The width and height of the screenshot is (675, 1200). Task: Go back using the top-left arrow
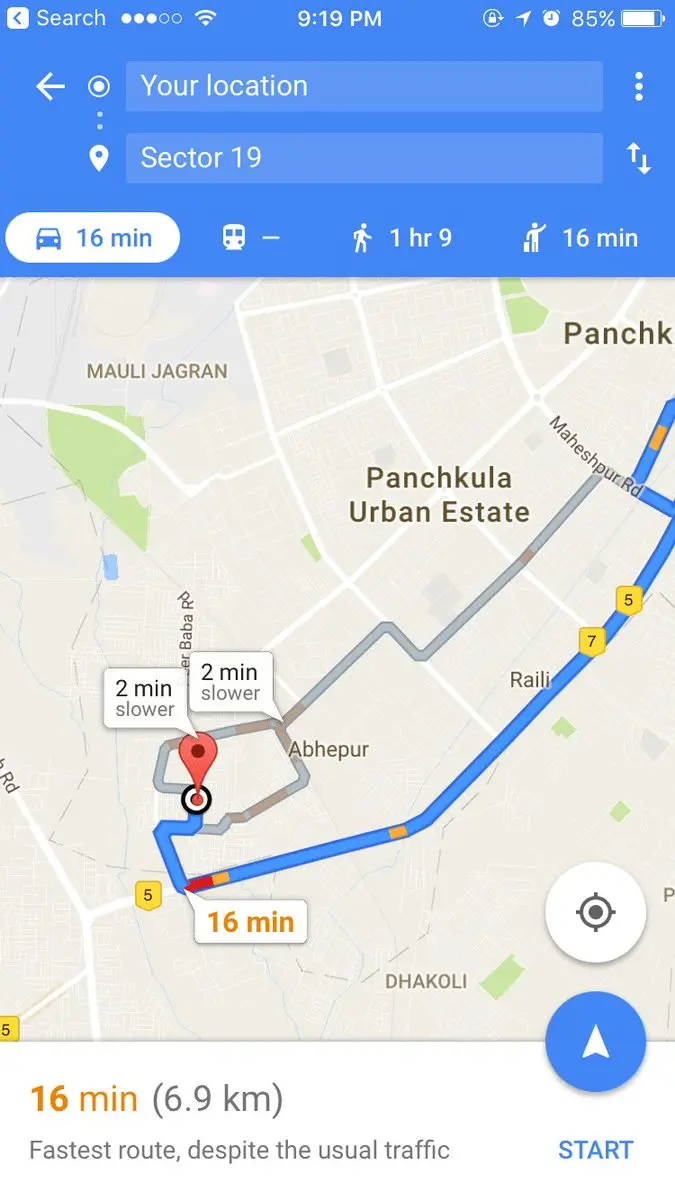pos(50,87)
